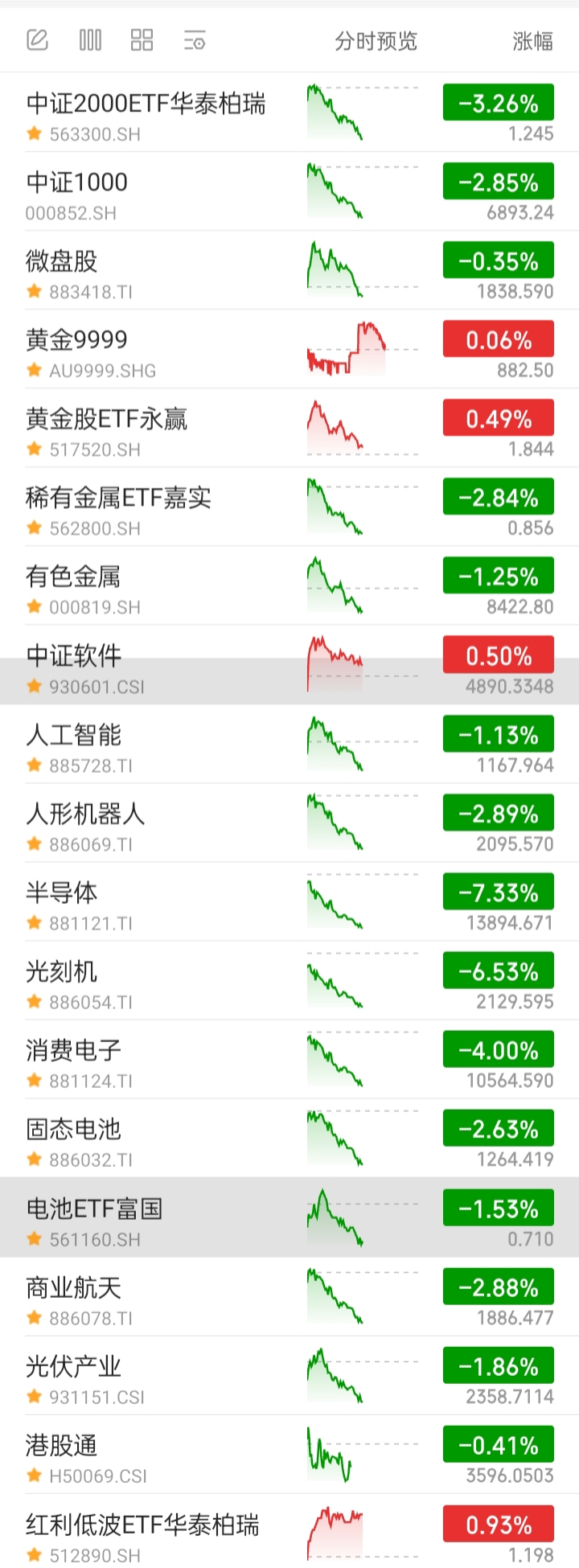Open the 黄金股ETF永赢 row
The image size is (579, 1568).
tap(289, 428)
